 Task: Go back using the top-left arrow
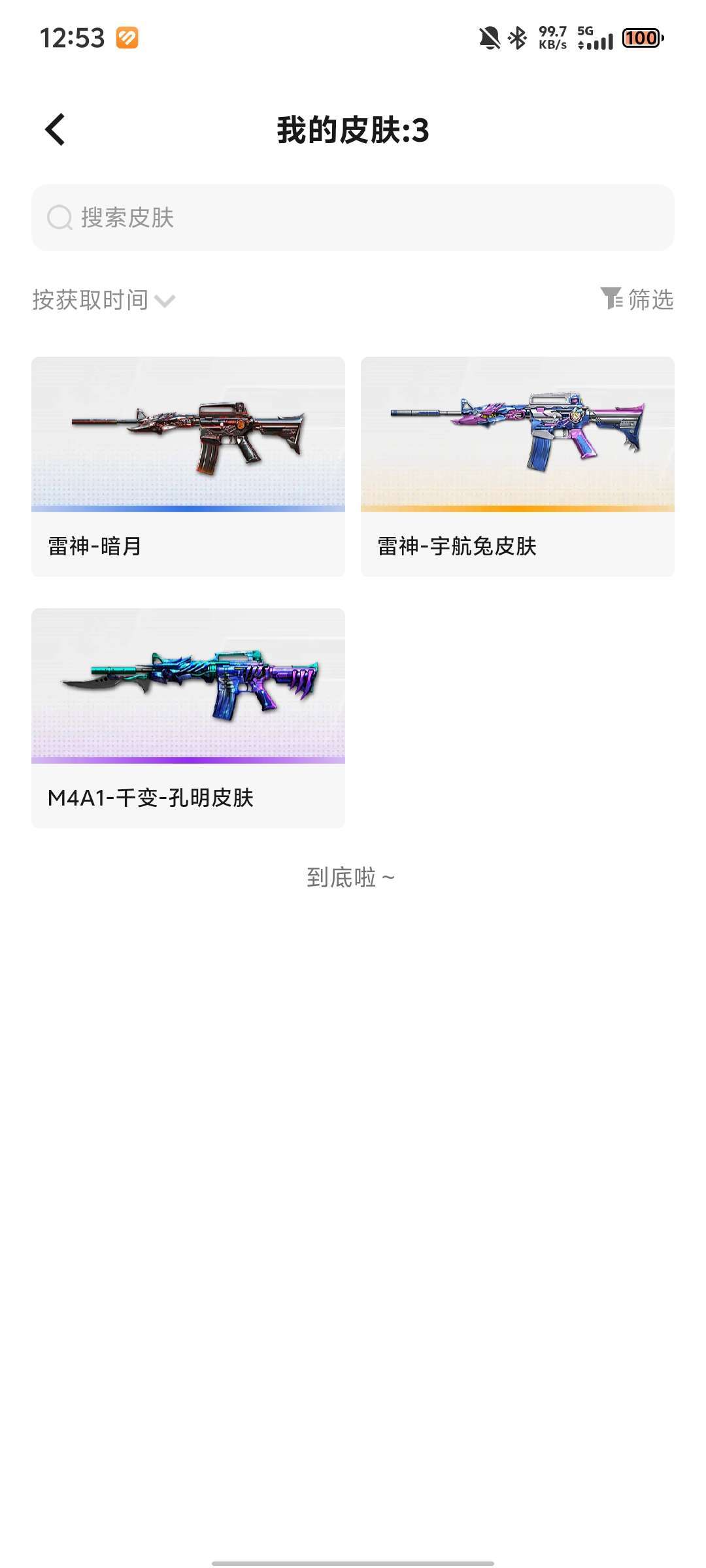[56, 129]
